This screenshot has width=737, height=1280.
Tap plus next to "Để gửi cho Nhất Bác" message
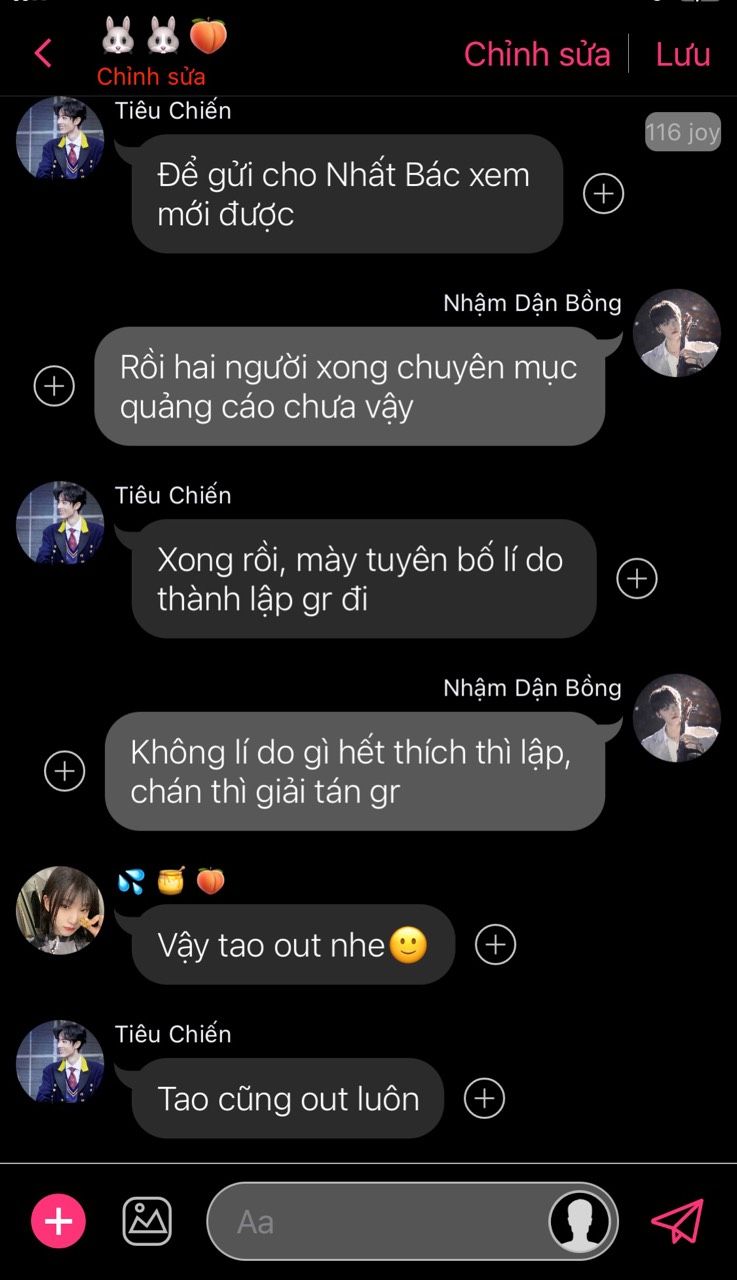[x=603, y=193]
